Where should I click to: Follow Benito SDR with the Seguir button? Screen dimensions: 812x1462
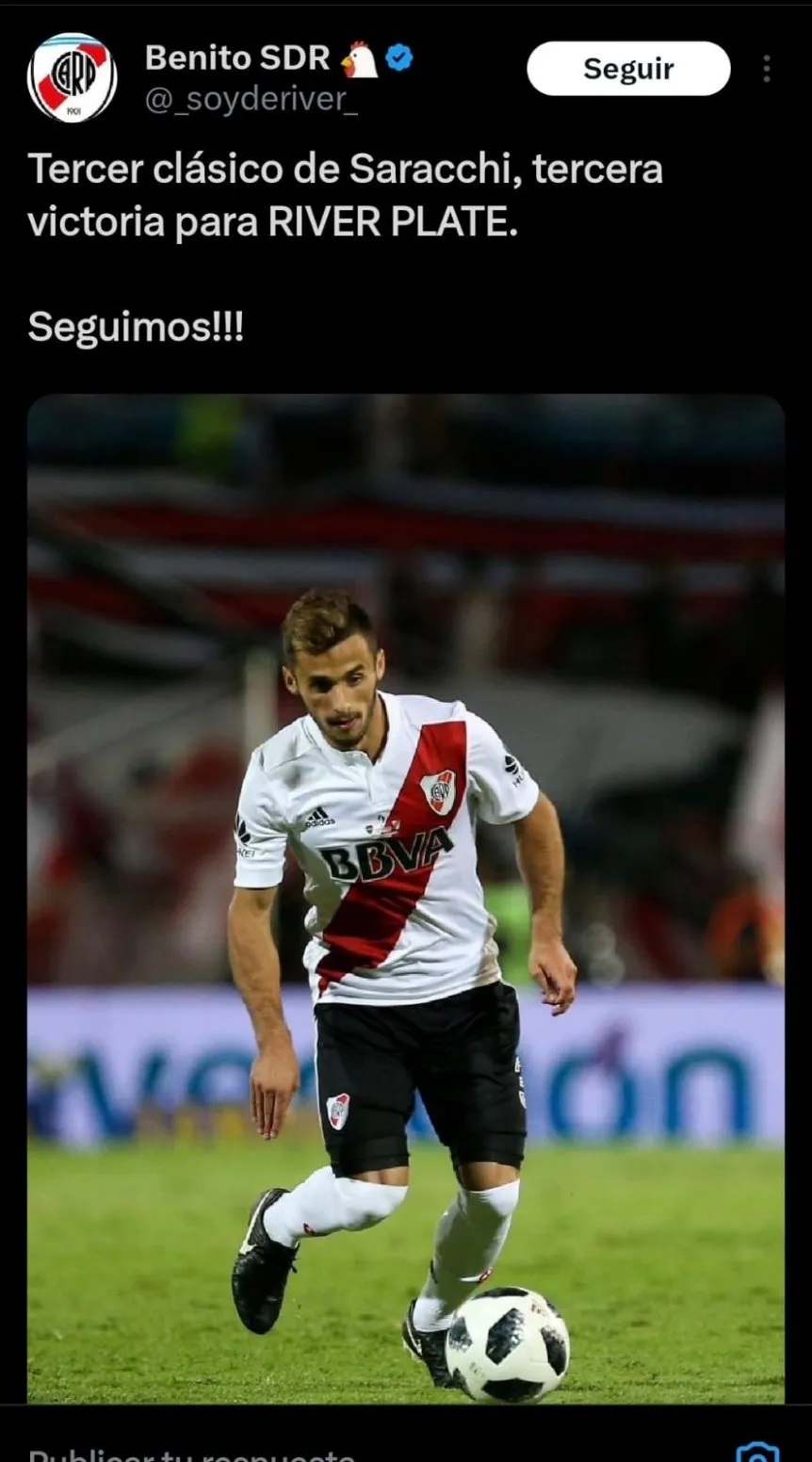pyautogui.click(x=628, y=69)
